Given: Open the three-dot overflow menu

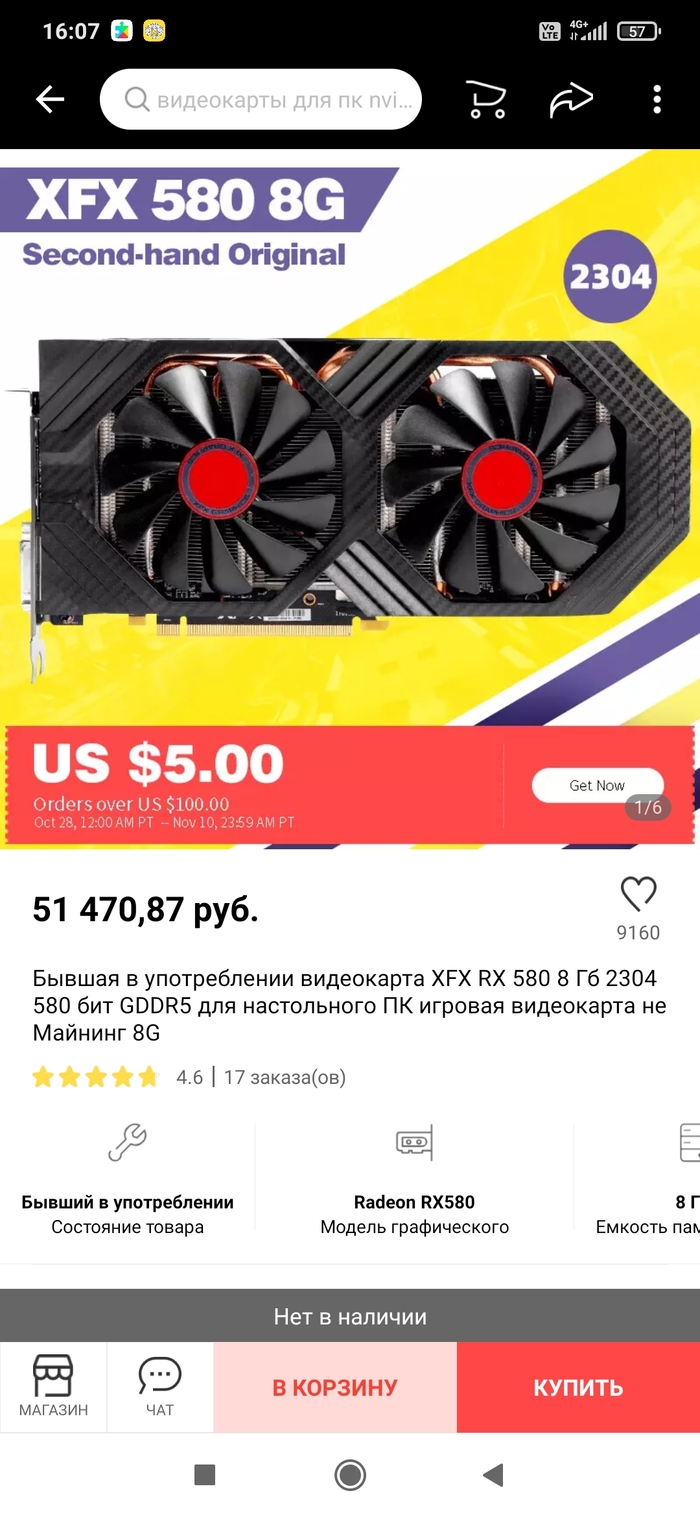Looking at the screenshot, I should [657, 99].
